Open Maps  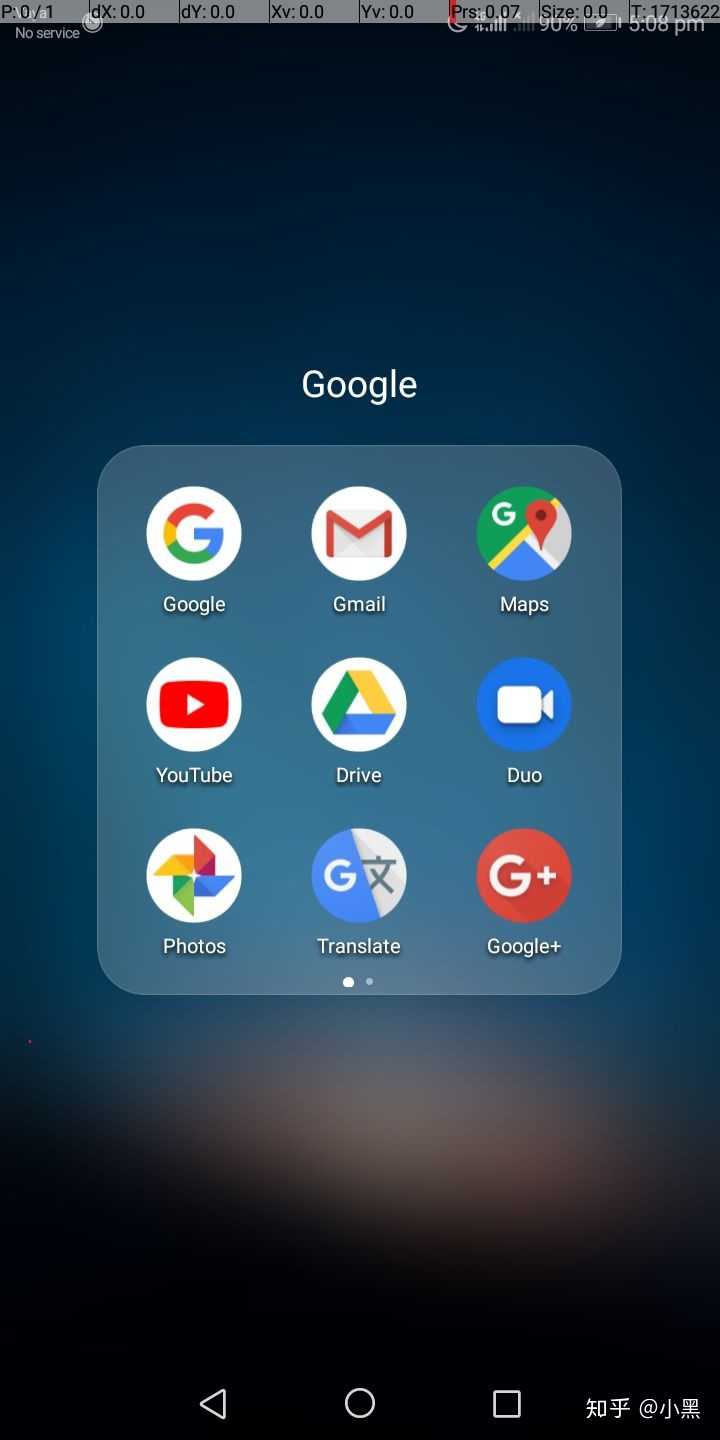(524, 534)
